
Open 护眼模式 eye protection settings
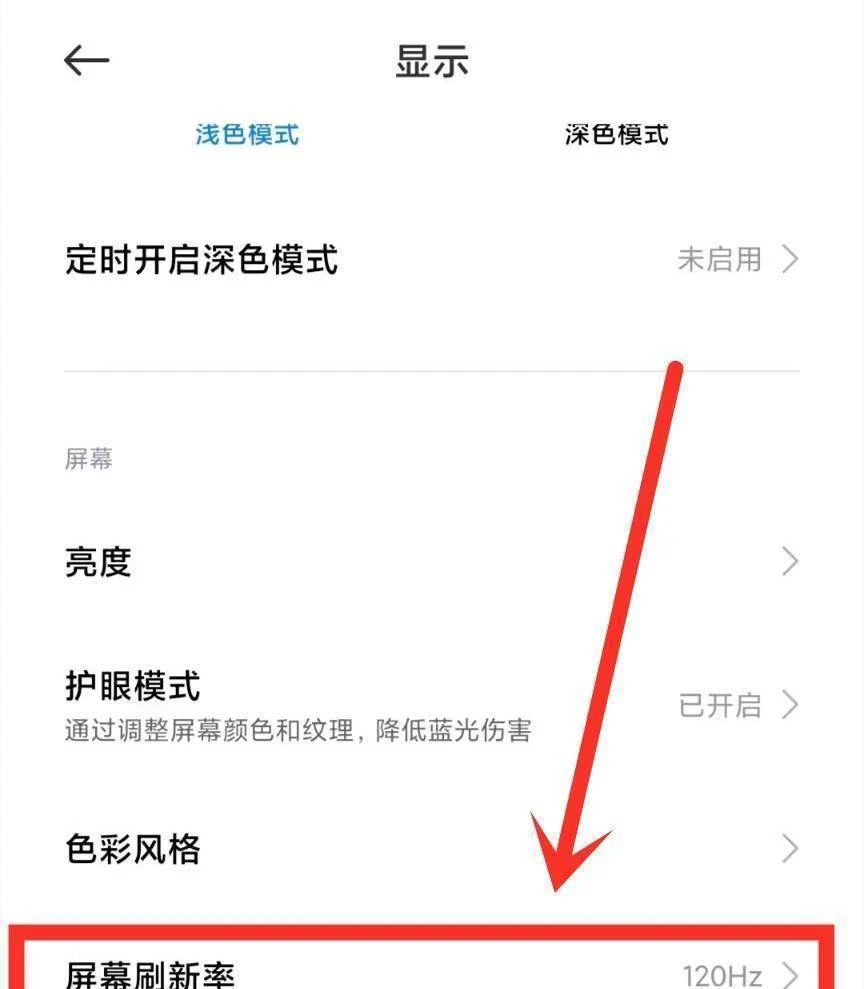pyautogui.click(x=430, y=705)
